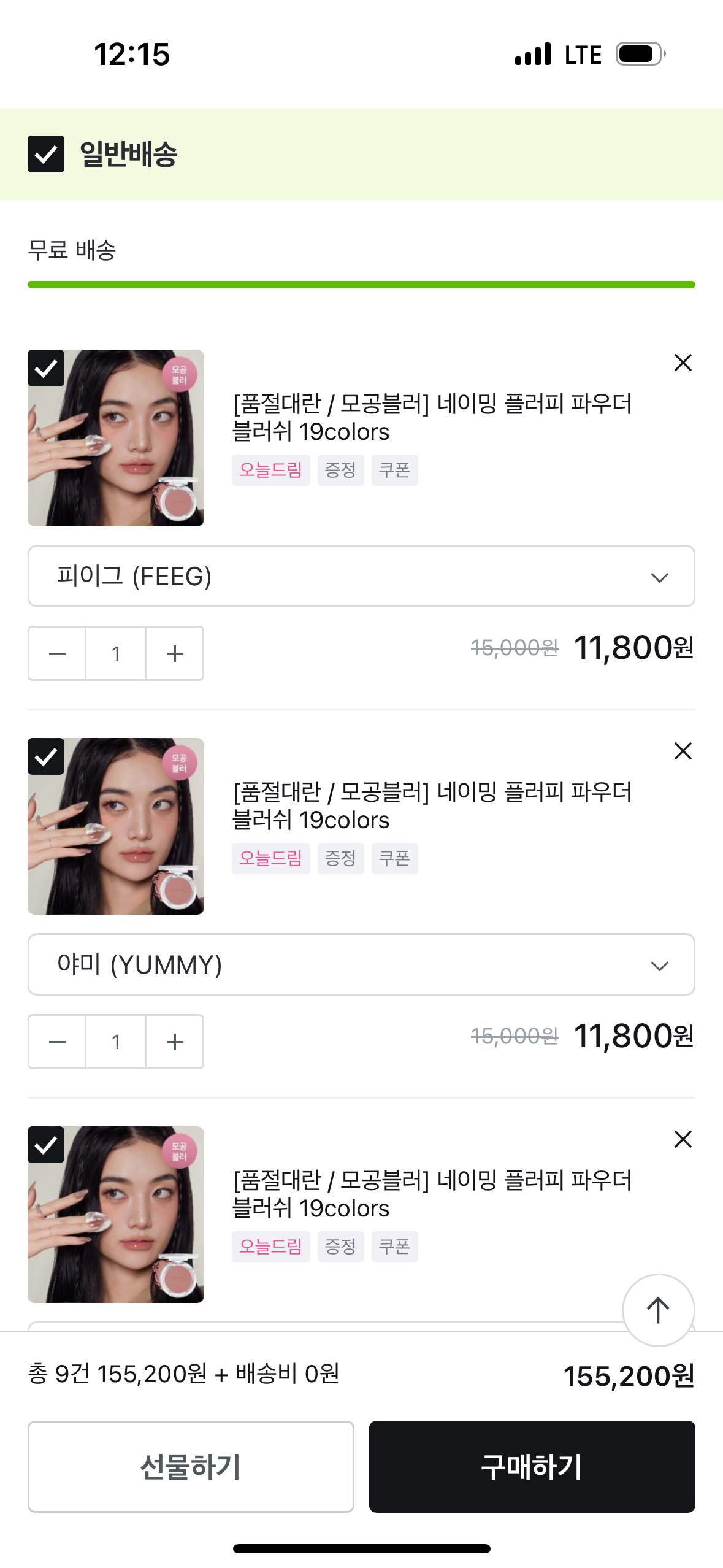Expand the 야미 (YUMMY) color option dropdown
This screenshot has width=723, height=1568.
[361, 964]
